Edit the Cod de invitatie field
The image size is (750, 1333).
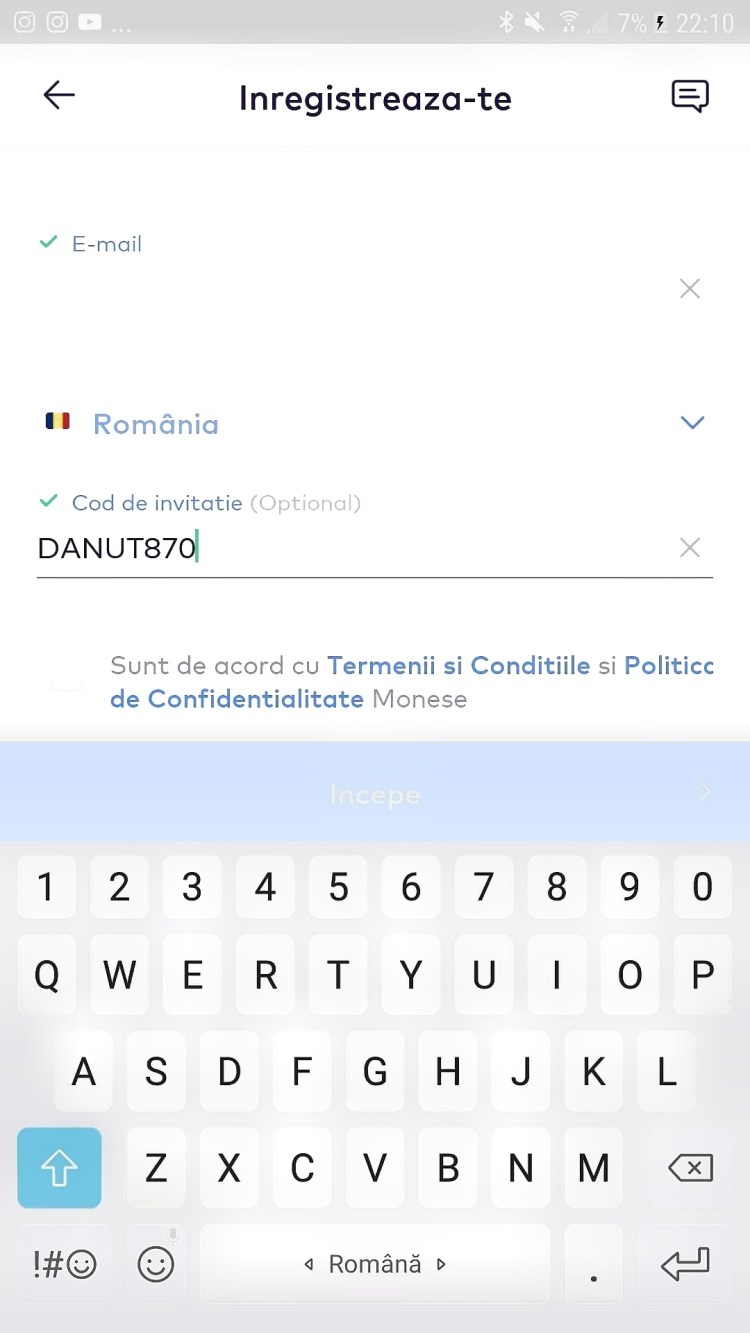[x=350, y=548]
